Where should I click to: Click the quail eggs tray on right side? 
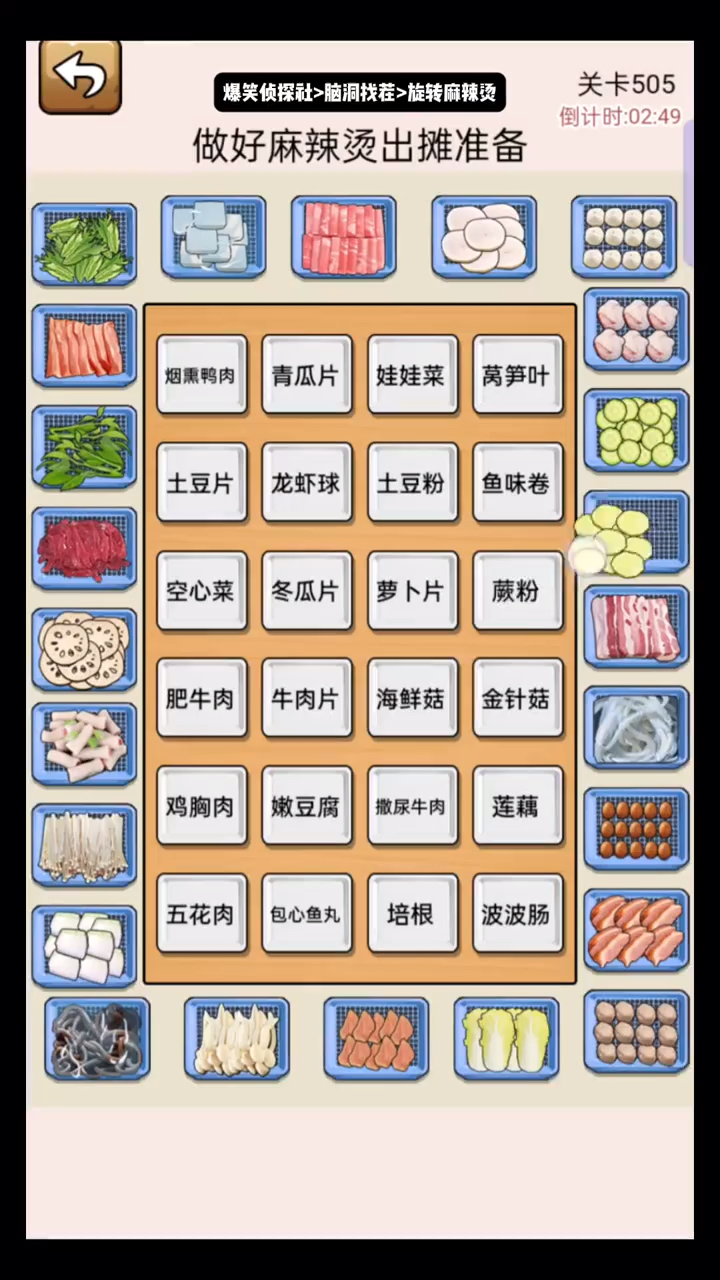[636, 830]
